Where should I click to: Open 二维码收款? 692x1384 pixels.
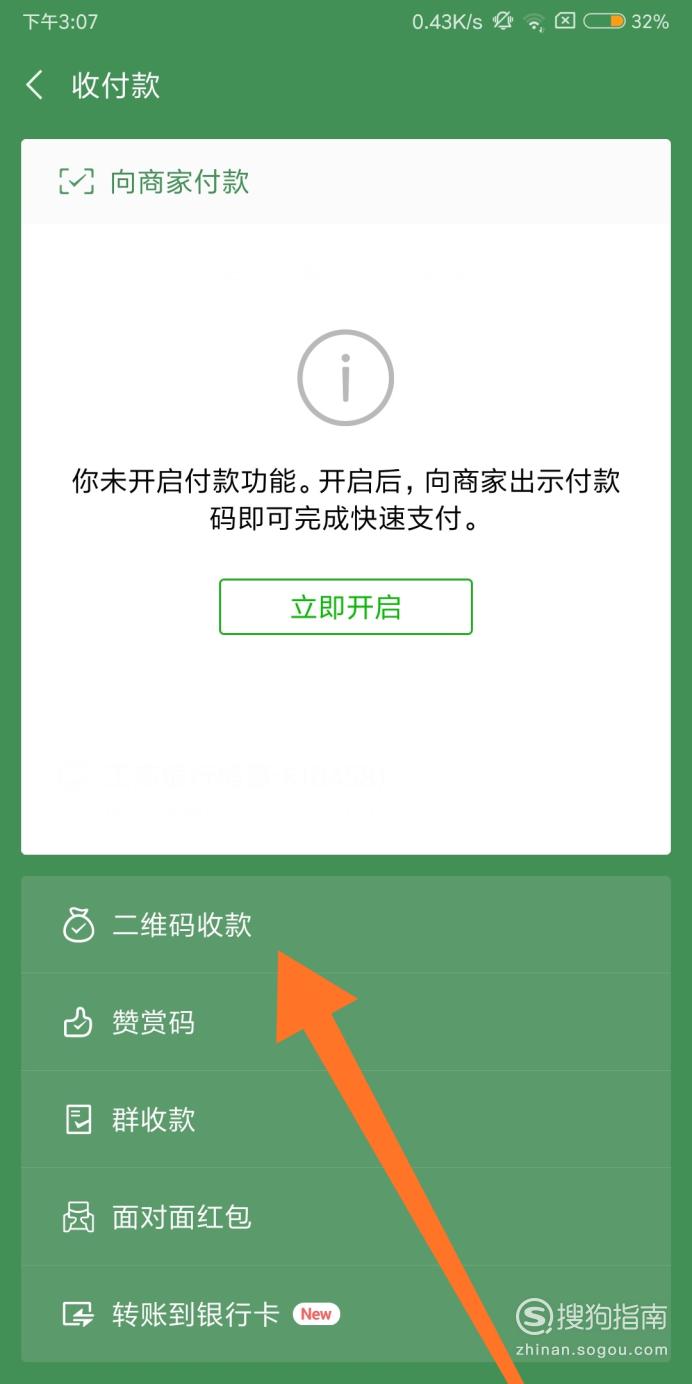(346, 925)
